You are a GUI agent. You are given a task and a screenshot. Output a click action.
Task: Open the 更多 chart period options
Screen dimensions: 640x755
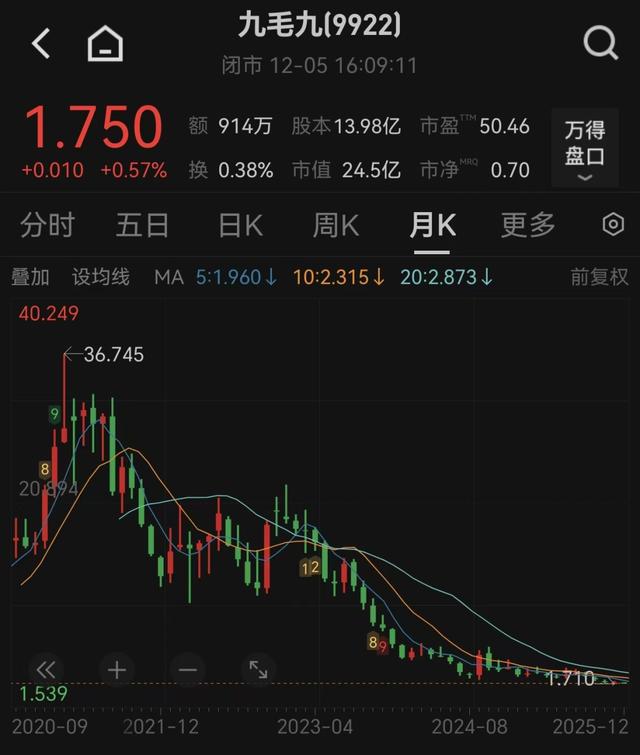(x=527, y=225)
